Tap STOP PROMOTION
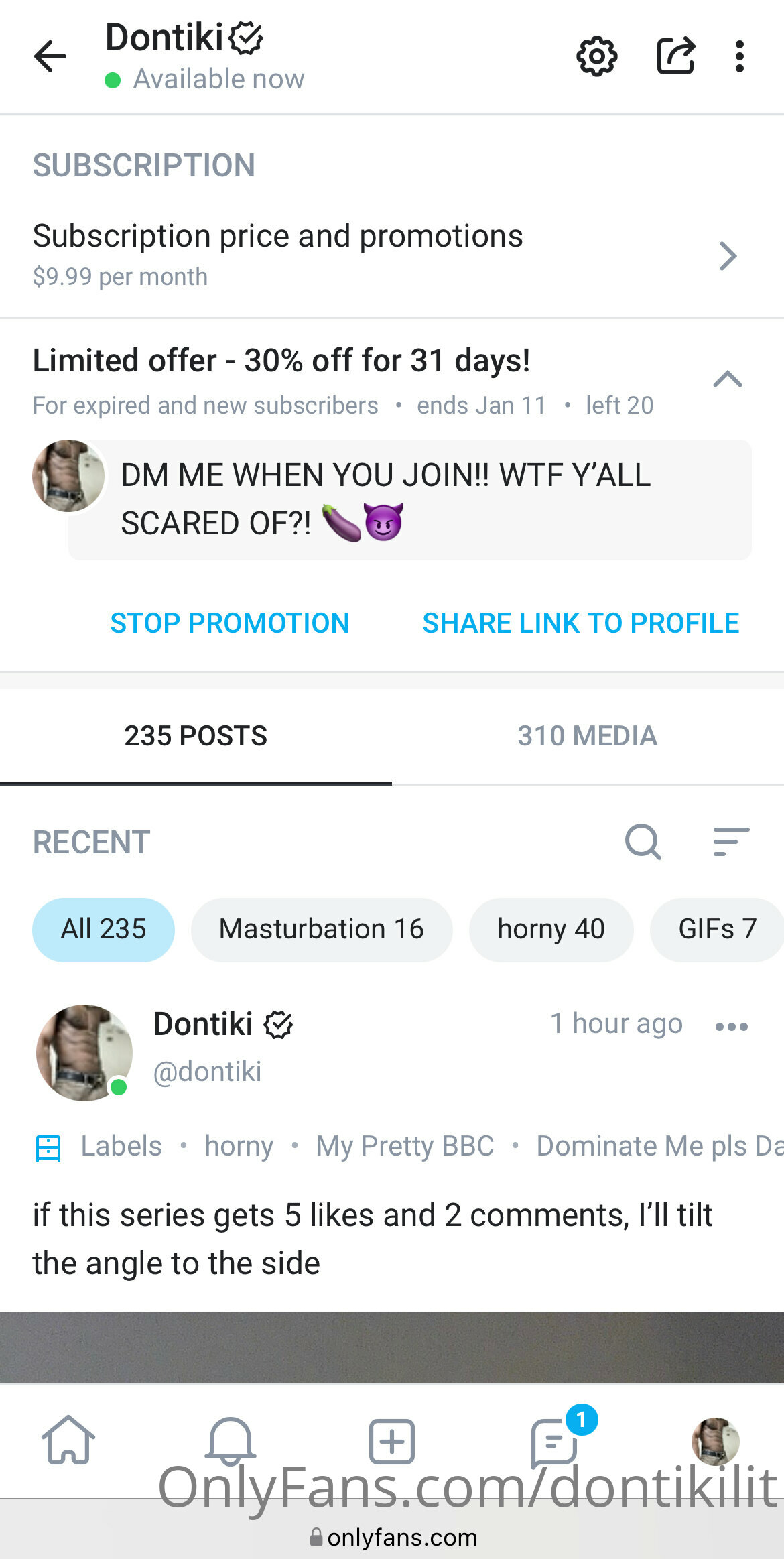The image size is (784, 1559). click(230, 623)
